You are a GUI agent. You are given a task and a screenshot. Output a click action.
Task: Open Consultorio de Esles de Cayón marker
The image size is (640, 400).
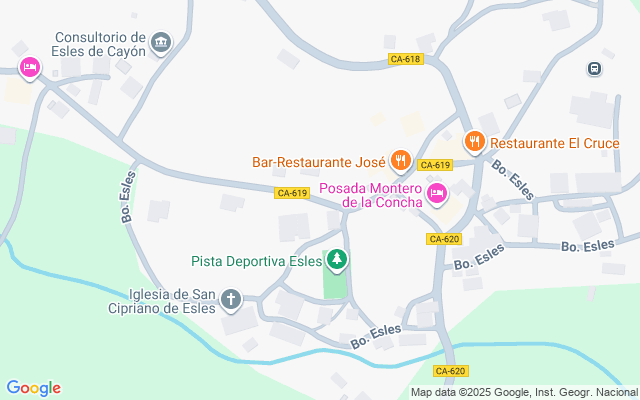tap(161, 43)
